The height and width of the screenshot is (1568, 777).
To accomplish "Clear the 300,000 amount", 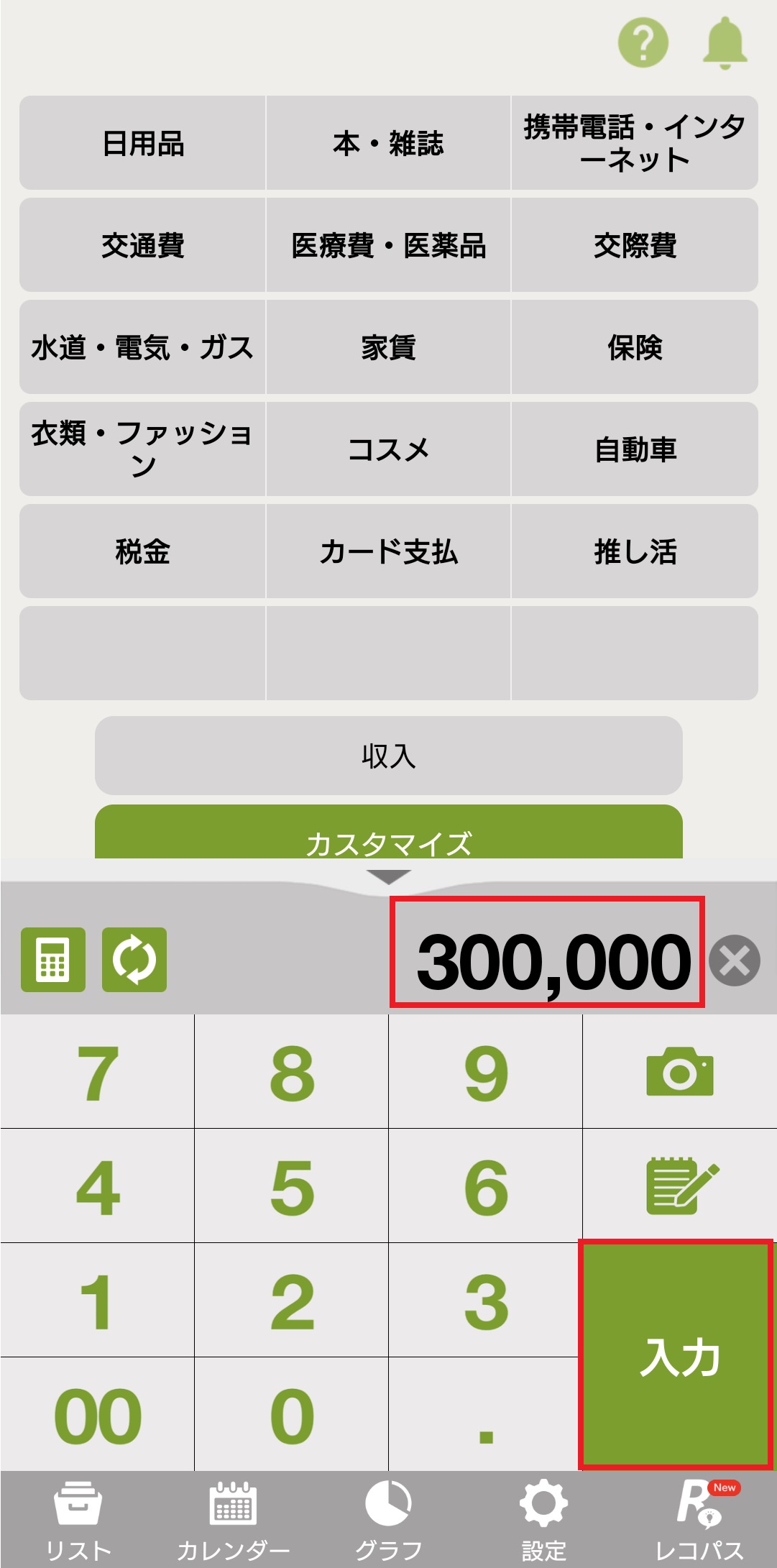I will point(734,960).
